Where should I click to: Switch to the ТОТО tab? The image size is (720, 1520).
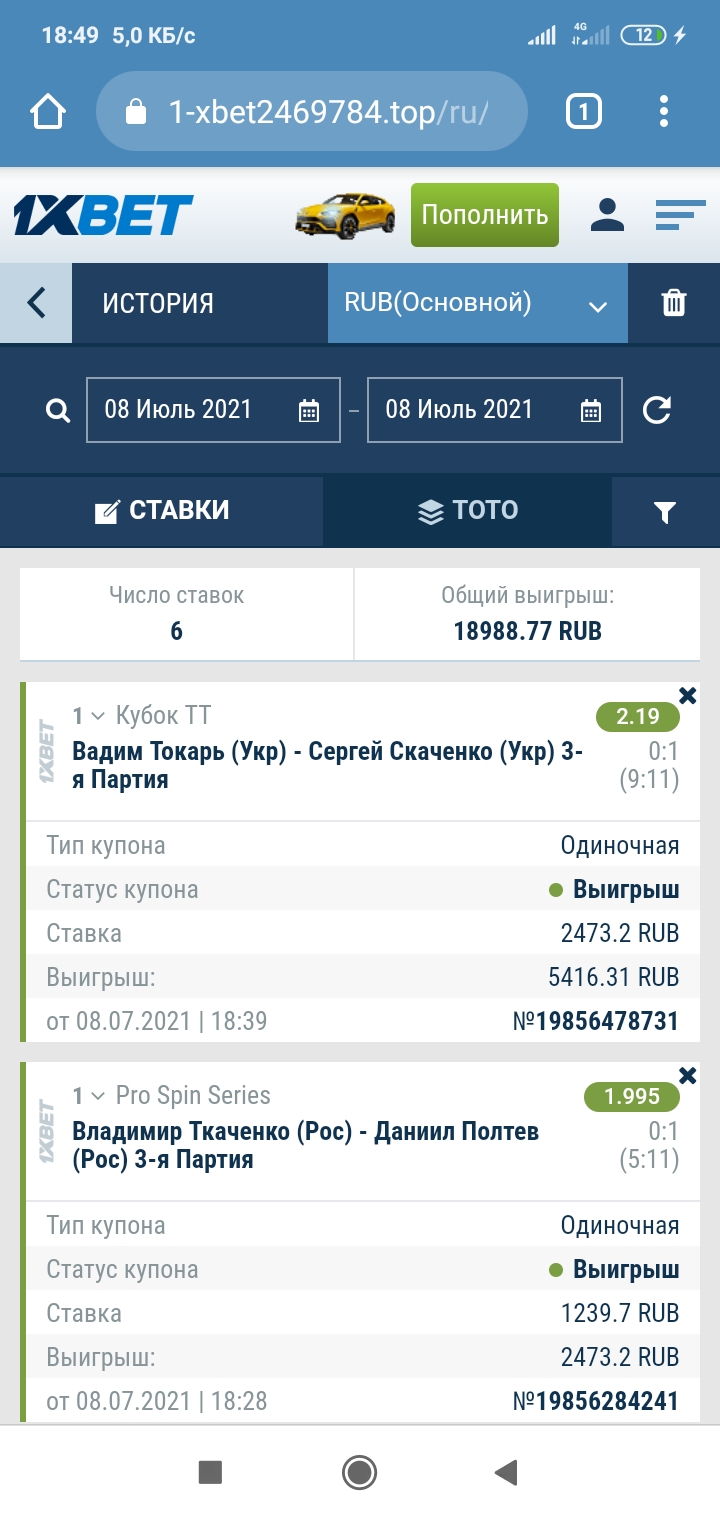pos(467,511)
